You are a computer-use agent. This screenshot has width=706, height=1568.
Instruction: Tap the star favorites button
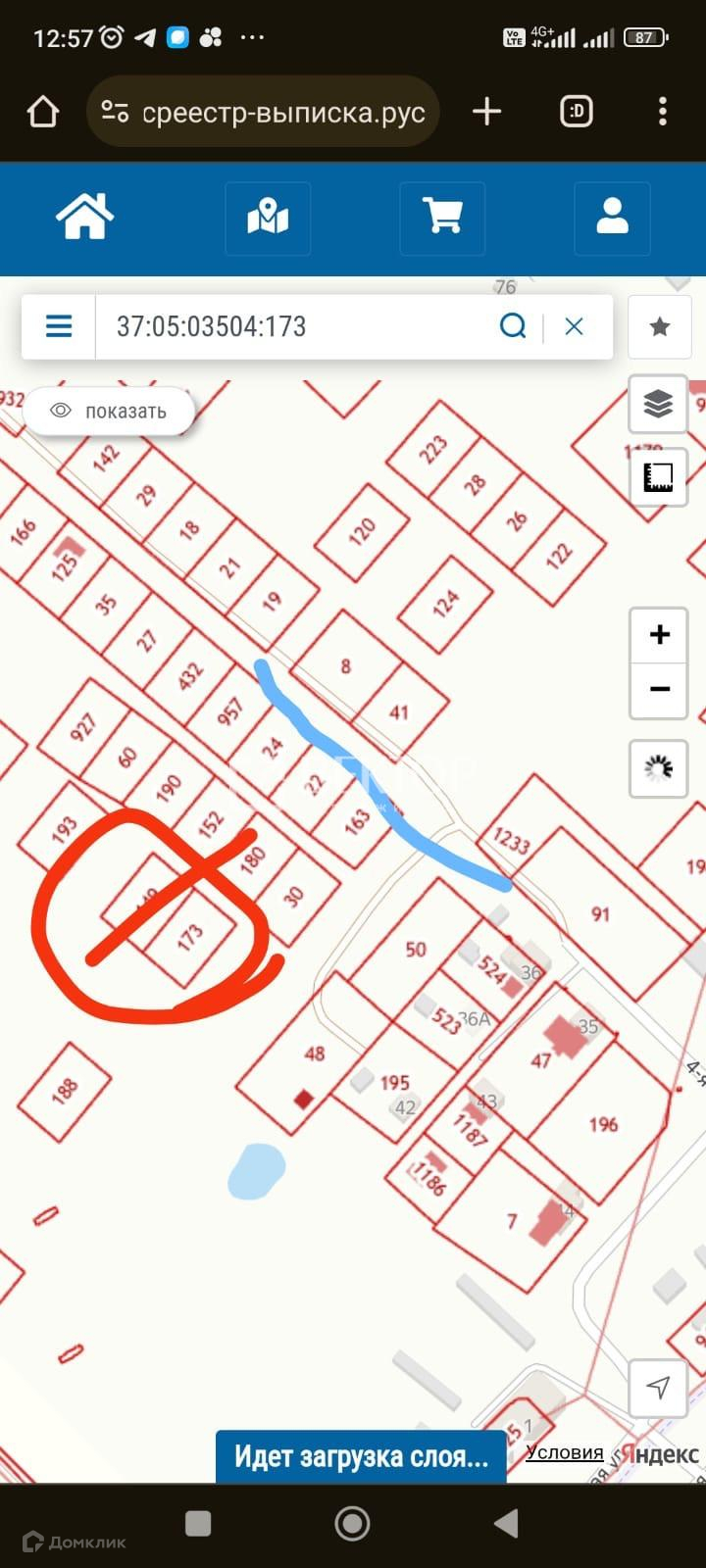pyautogui.click(x=660, y=326)
